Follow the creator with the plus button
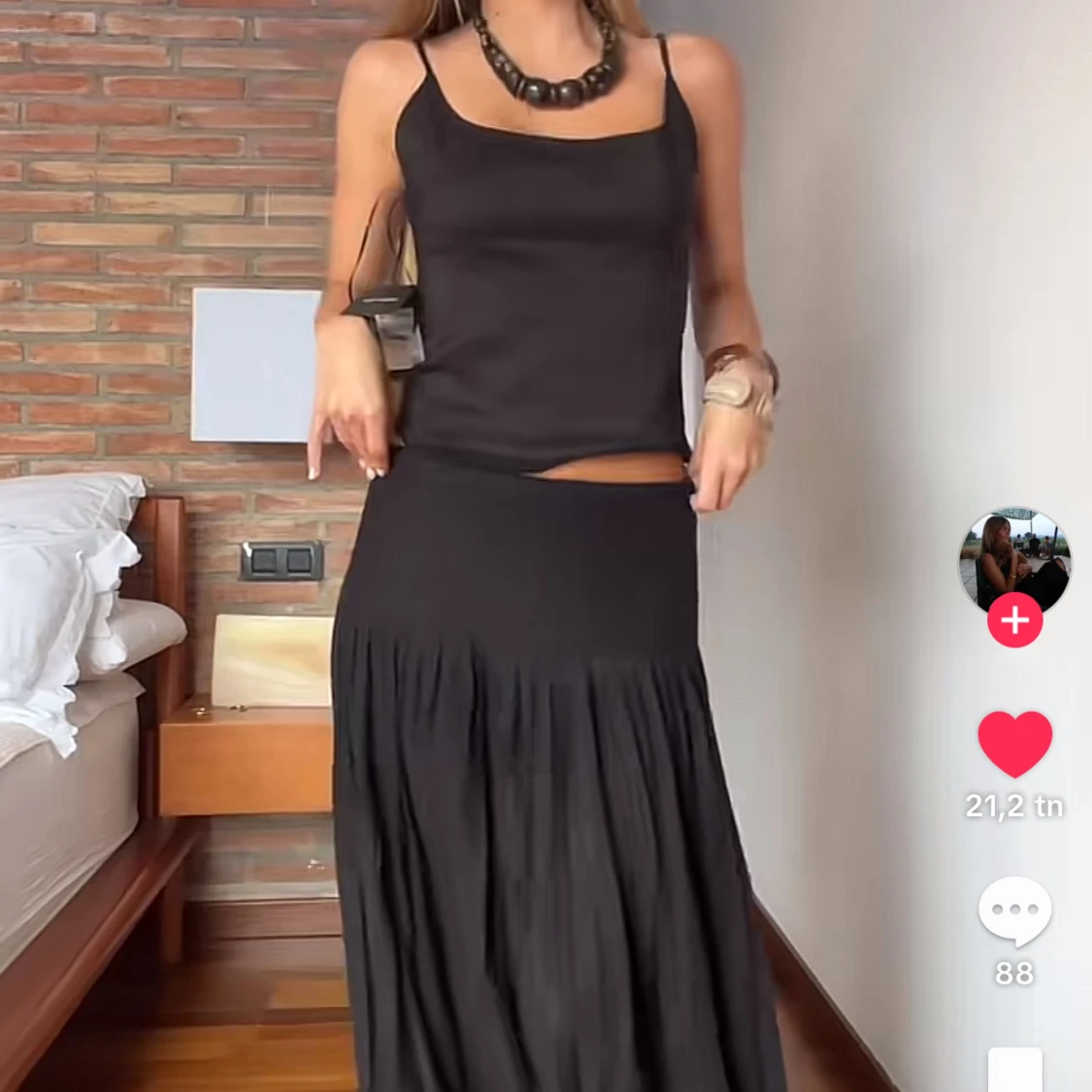The height and width of the screenshot is (1092, 1092). click(x=1014, y=620)
